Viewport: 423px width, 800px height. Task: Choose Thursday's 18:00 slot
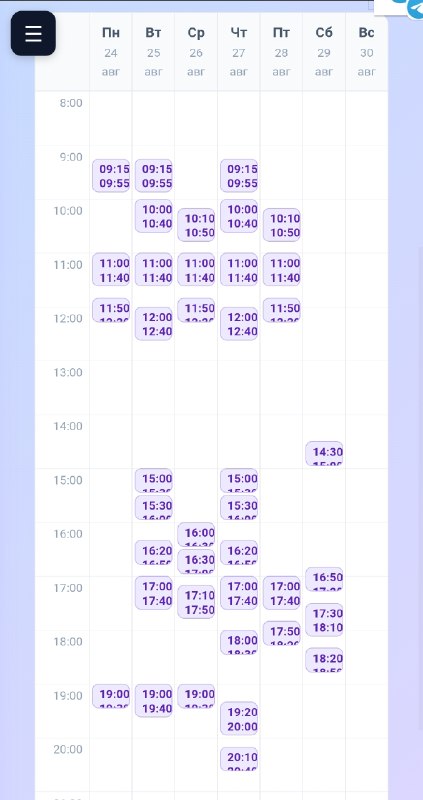point(239,642)
